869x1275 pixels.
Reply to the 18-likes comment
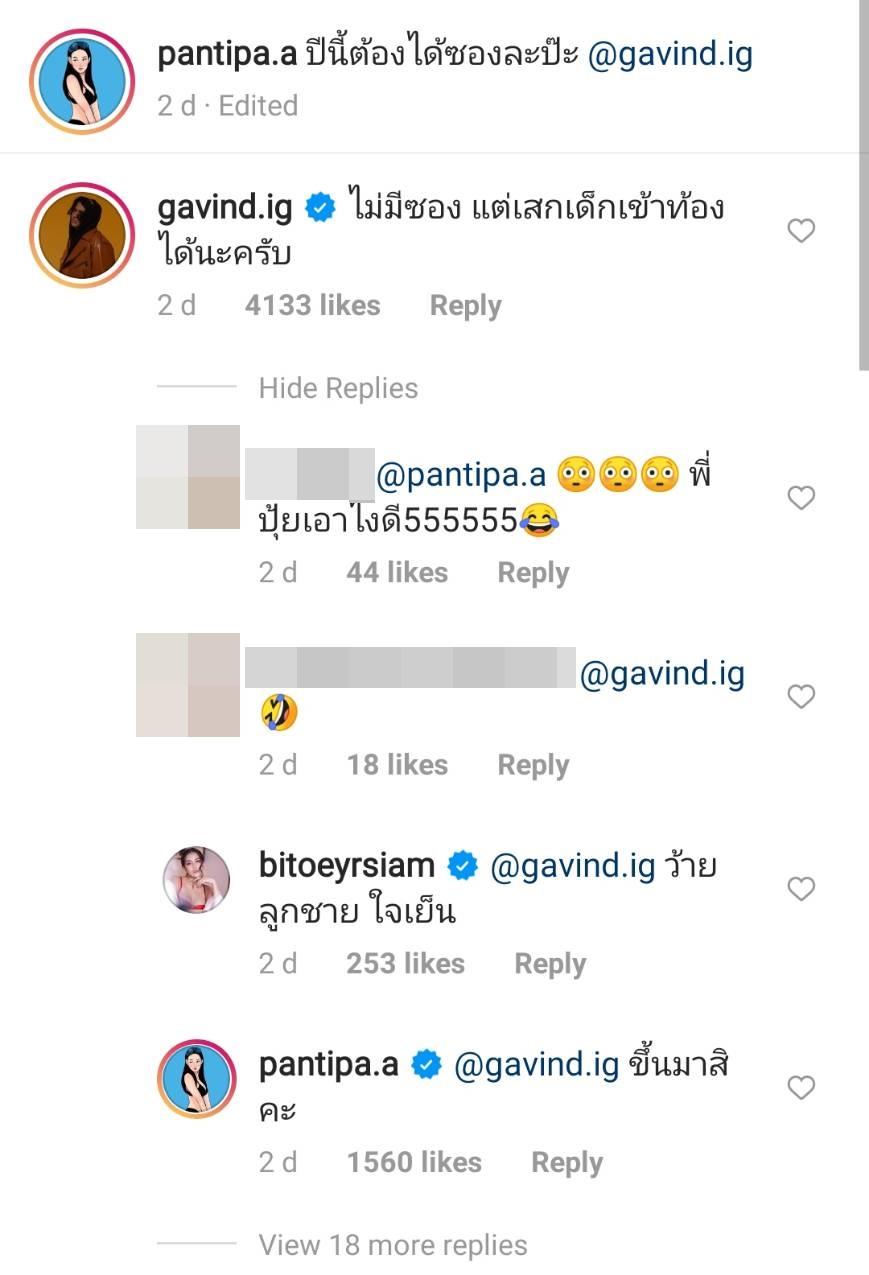pyautogui.click(x=533, y=765)
